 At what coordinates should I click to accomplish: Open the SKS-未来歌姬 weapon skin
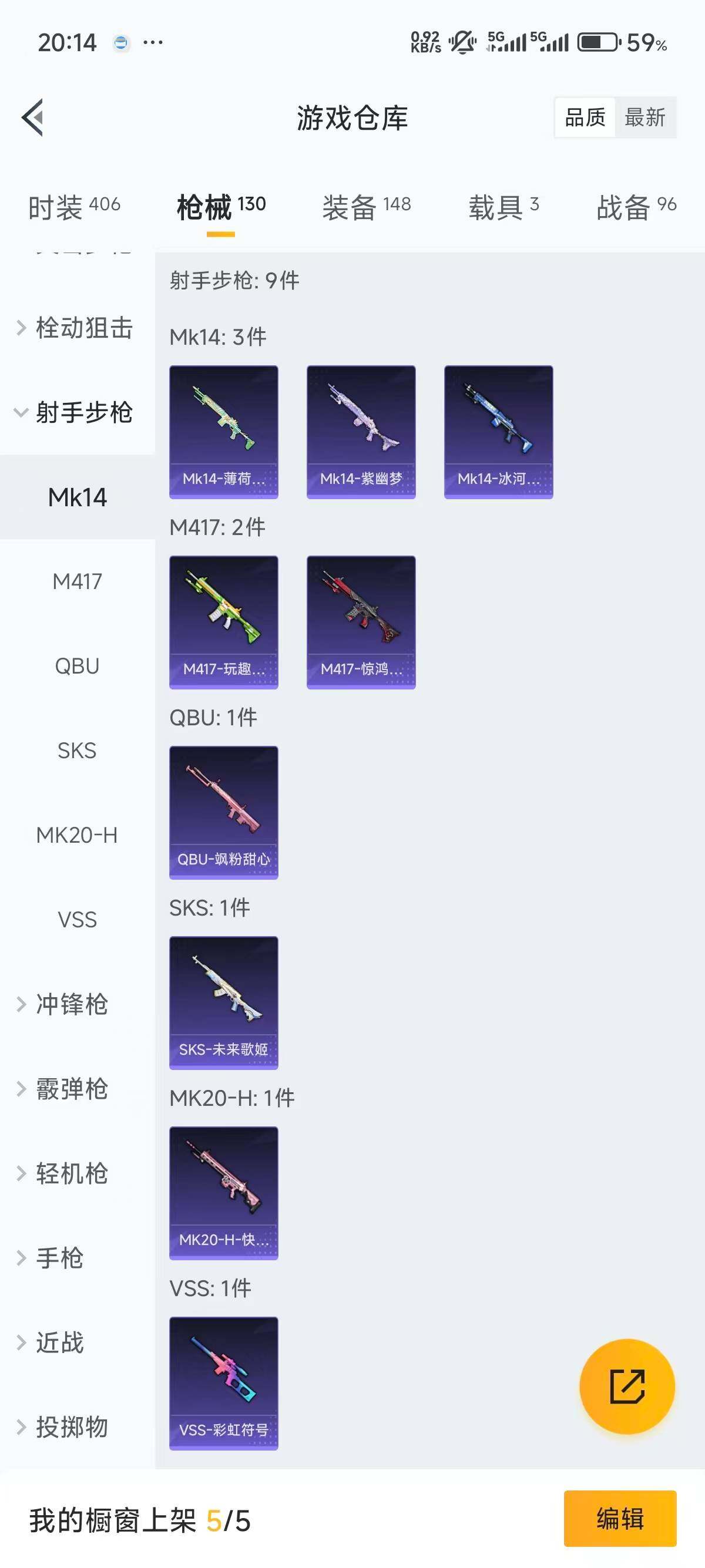pos(223,1002)
